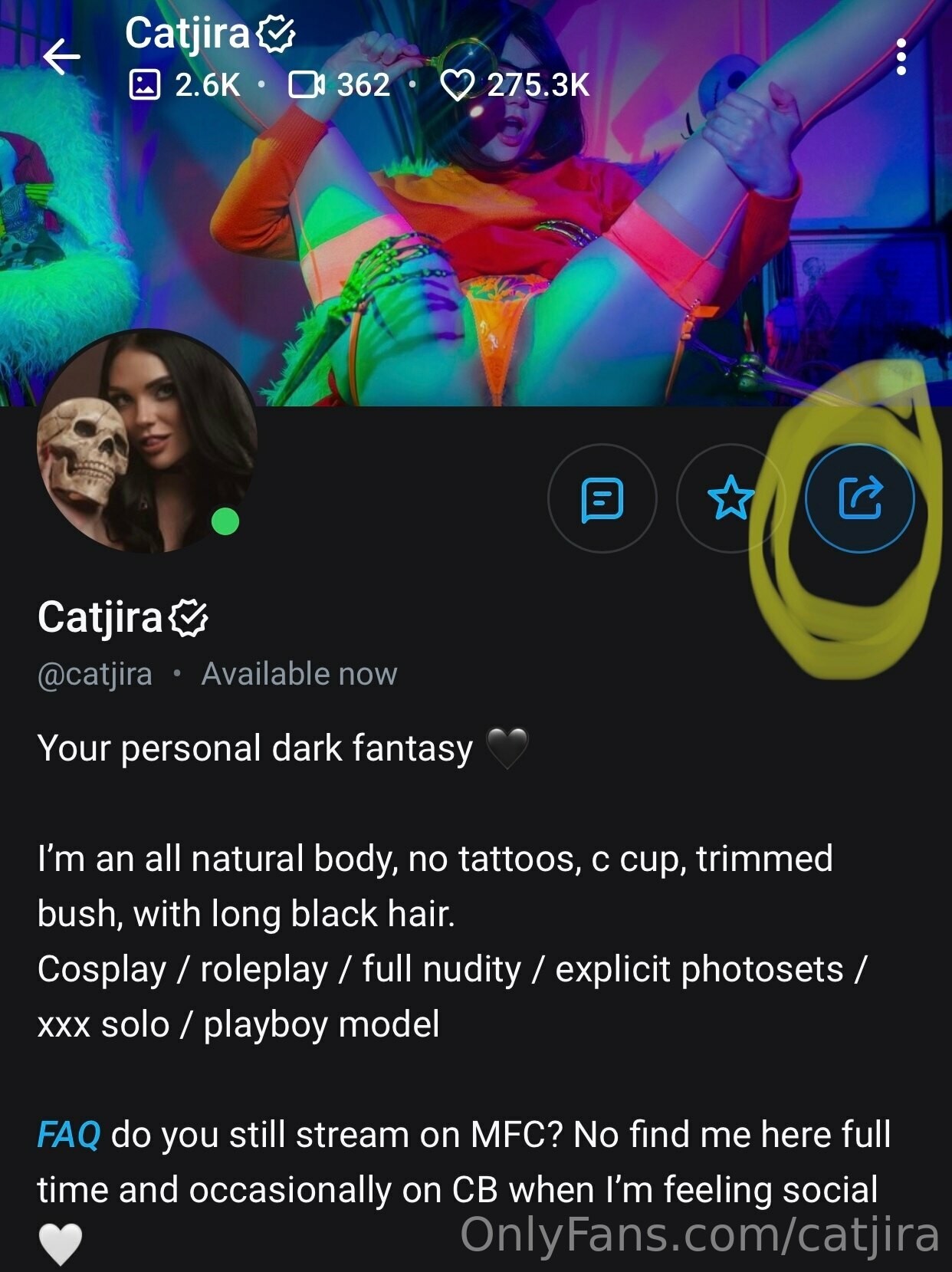Image resolution: width=952 pixels, height=1272 pixels.
Task: View Catjira's round profile picture
Action: point(147,442)
